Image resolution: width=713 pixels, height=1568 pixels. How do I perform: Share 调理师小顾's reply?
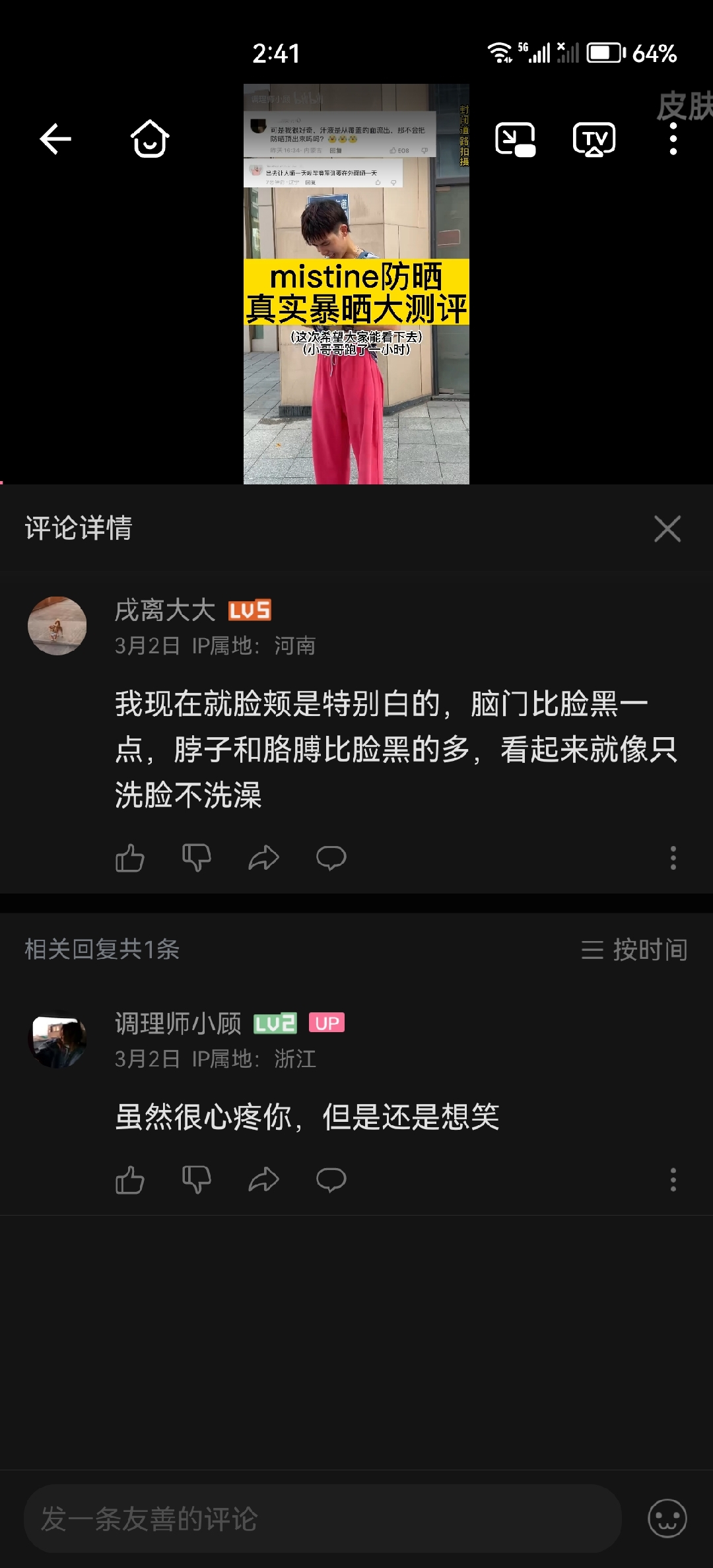point(264,1179)
